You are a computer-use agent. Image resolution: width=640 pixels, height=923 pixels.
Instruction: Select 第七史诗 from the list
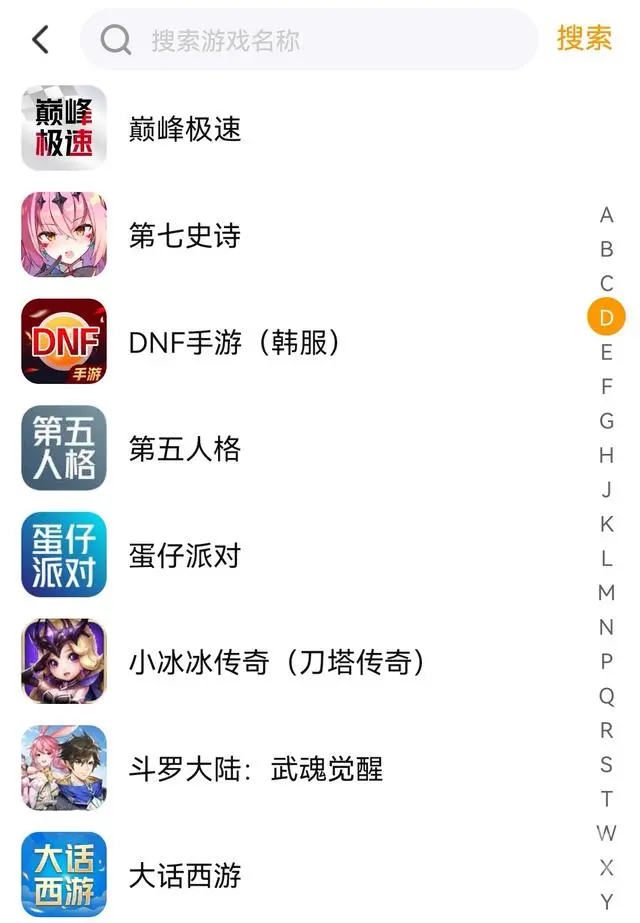pyautogui.click(x=185, y=236)
